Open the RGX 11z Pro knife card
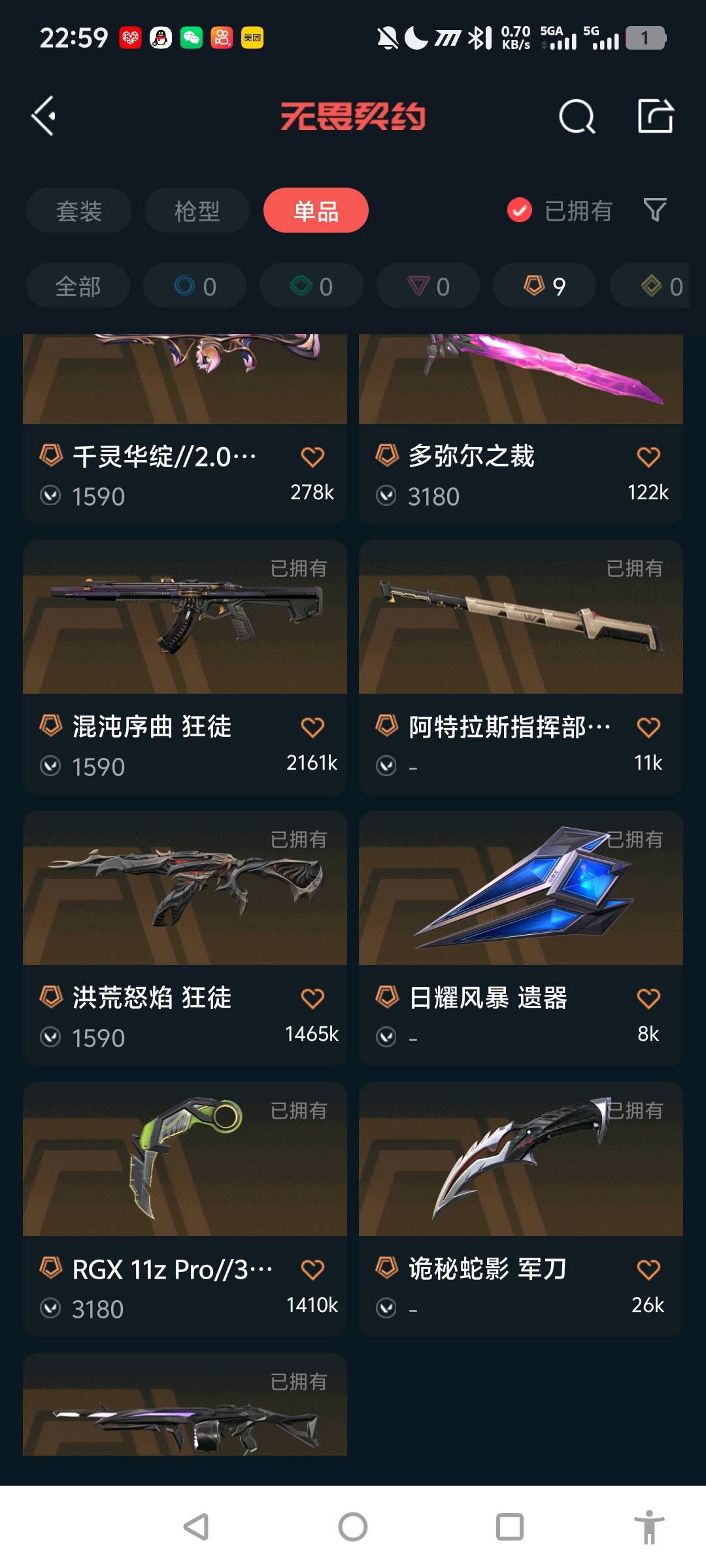This screenshot has width=706, height=1568. point(185,1209)
